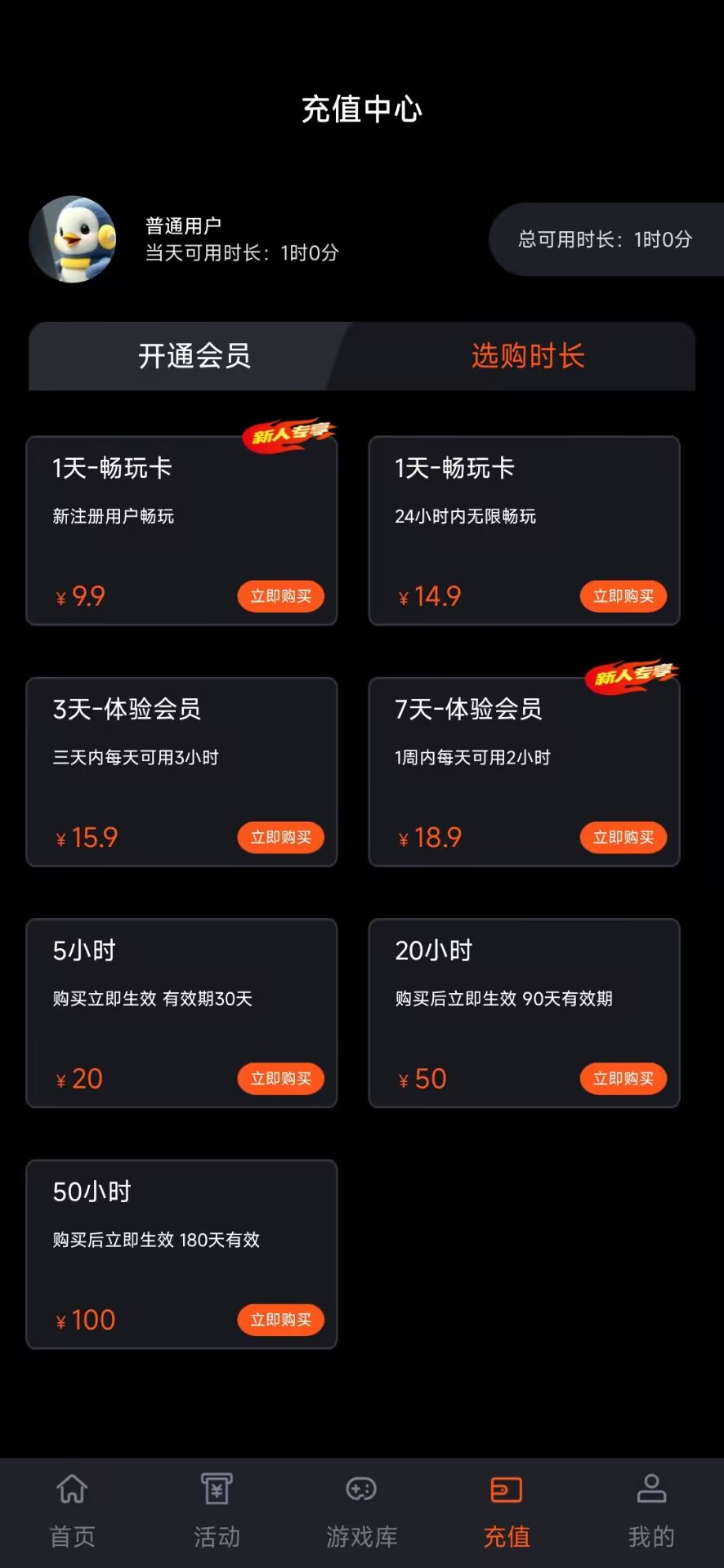The image size is (724, 1568).
Task: Switch to the 选购时长 tab
Action: (x=526, y=357)
